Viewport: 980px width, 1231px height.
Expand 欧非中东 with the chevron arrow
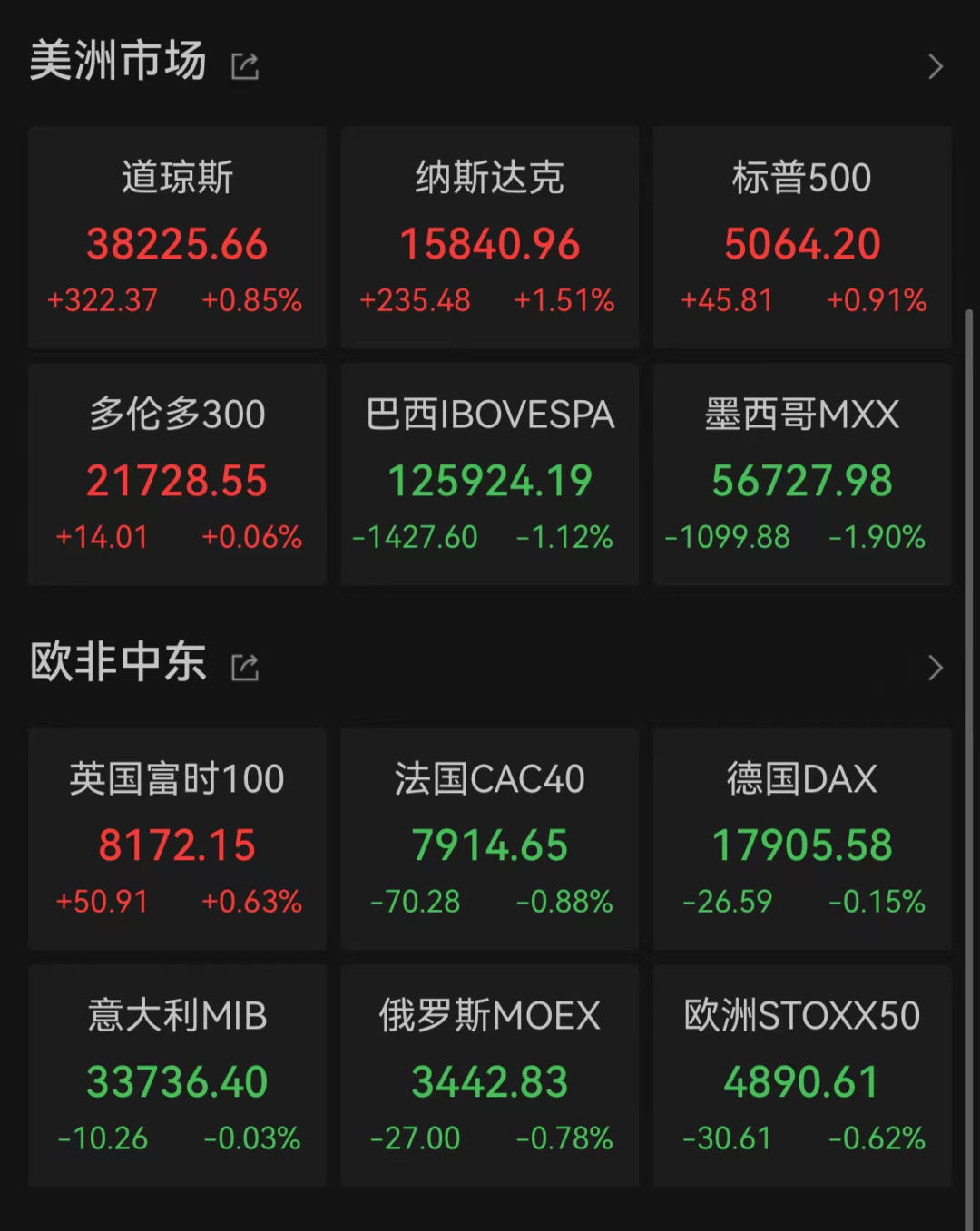(x=936, y=668)
